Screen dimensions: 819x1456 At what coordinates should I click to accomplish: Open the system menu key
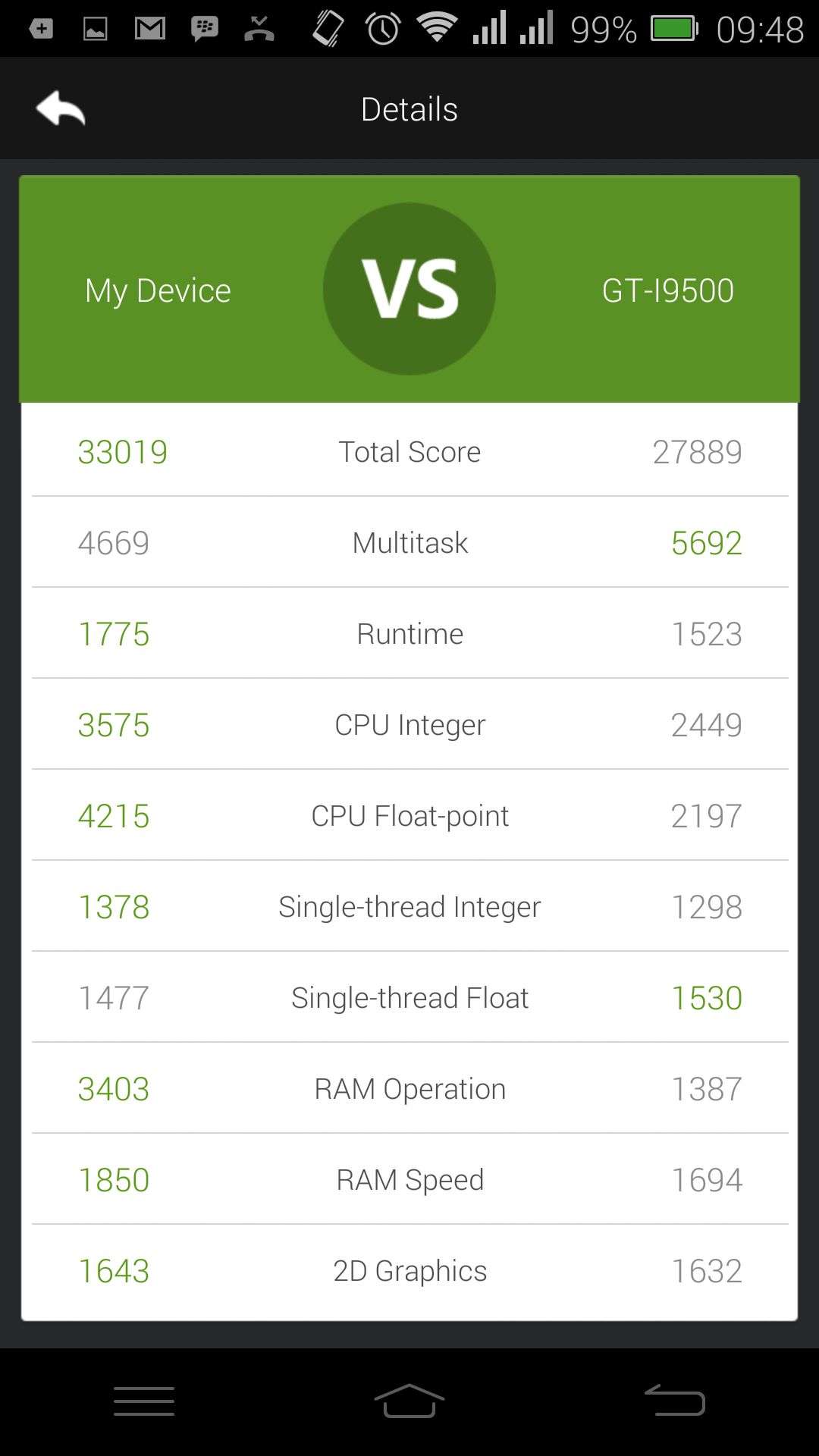144,1401
